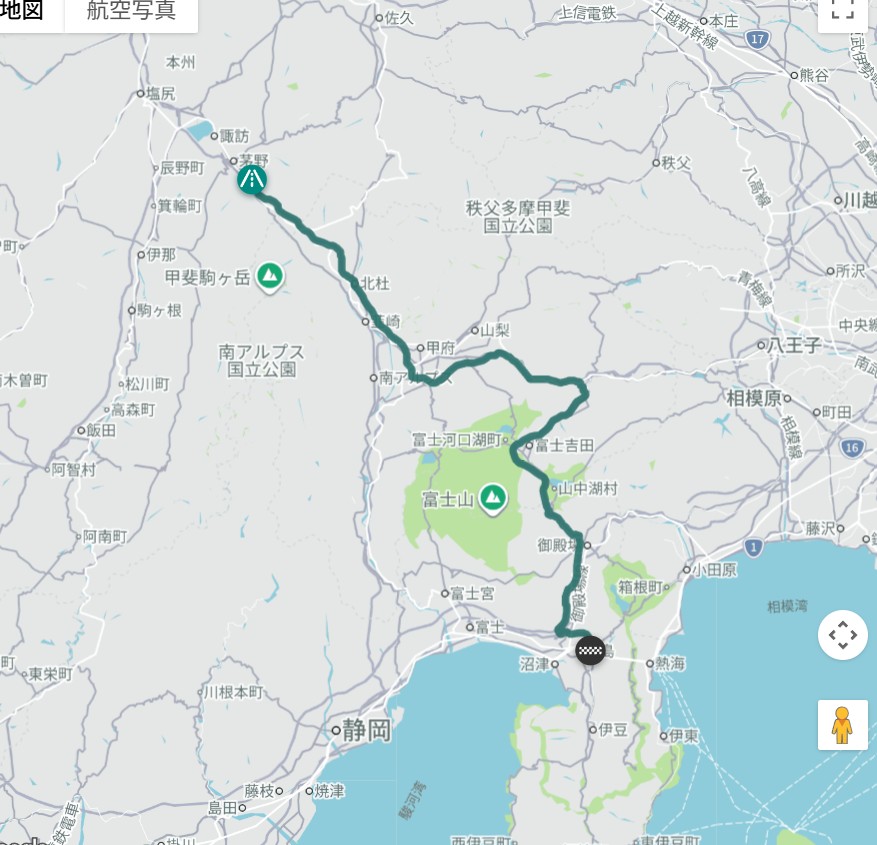
Task: Select the 甲斐駒ヶ岳 mountain marker
Action: coord(269,276)
